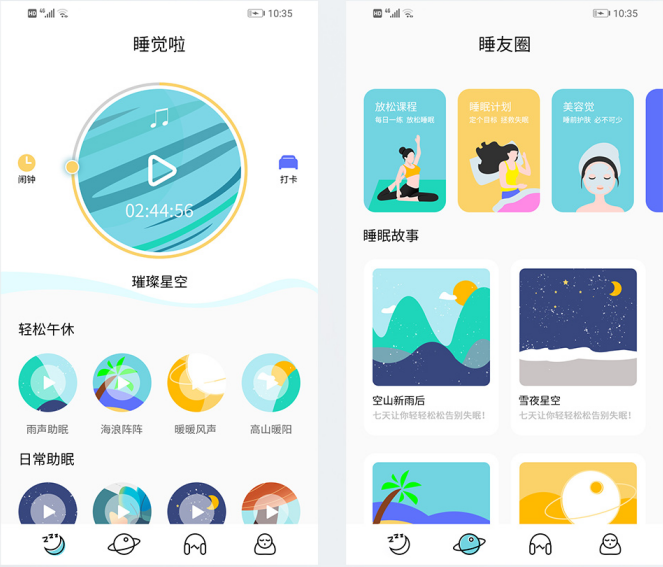This screenshot has width=663, height=567.
Task: Open the 睡眠计划 card
Action: (498, 151)
